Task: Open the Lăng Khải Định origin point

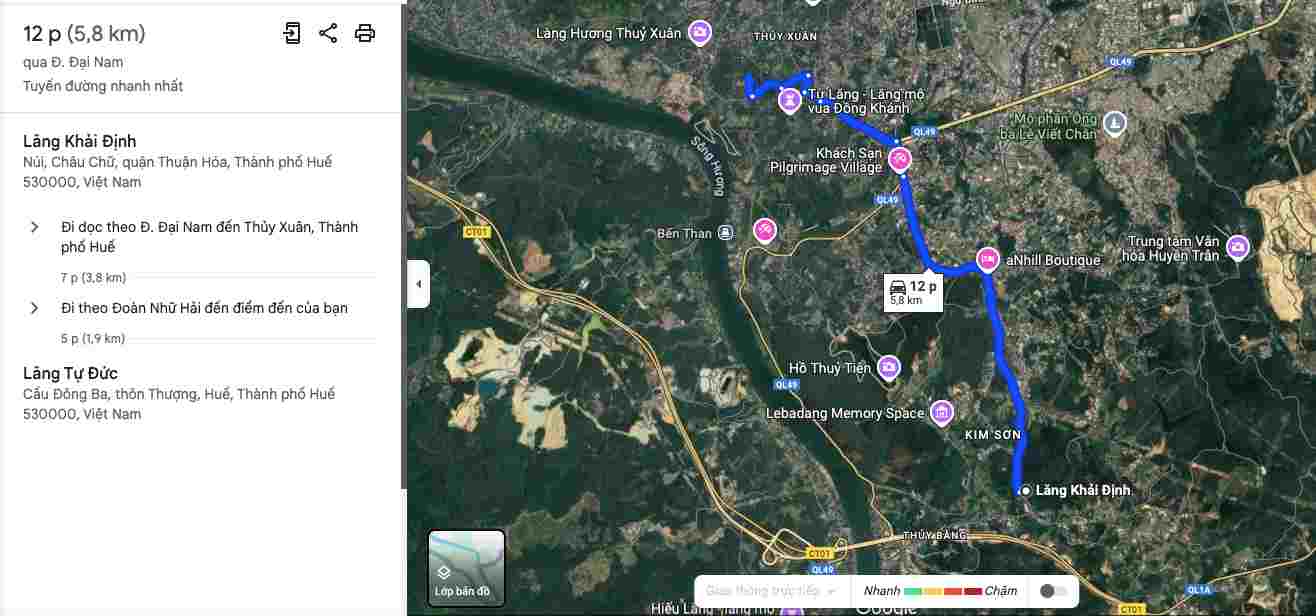Action: point(1025,490)
